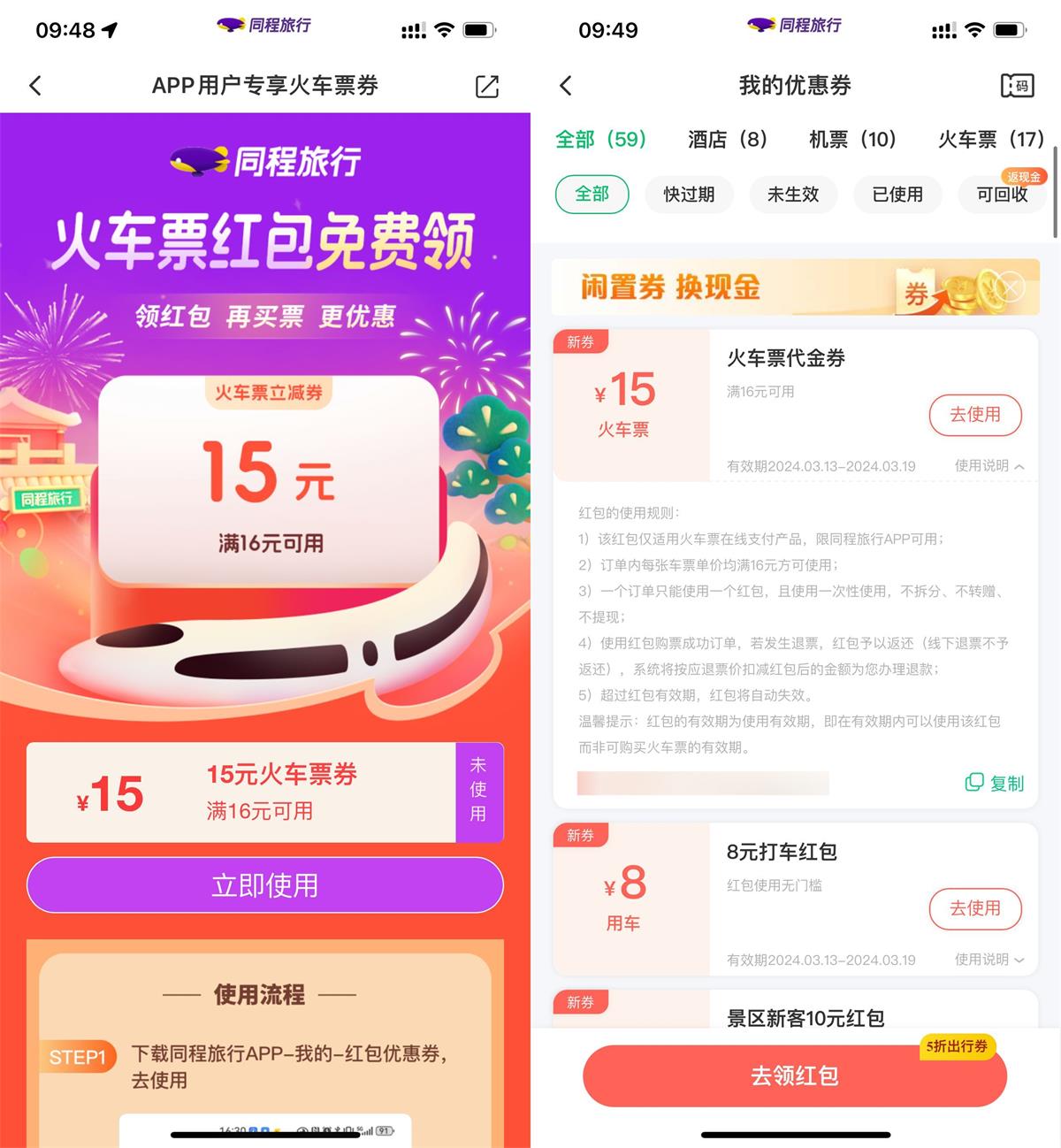Viewport: 1061px width, 1148px height.
Task: Tap 立即使用 to use the coupon
Action: pos(264,885)
